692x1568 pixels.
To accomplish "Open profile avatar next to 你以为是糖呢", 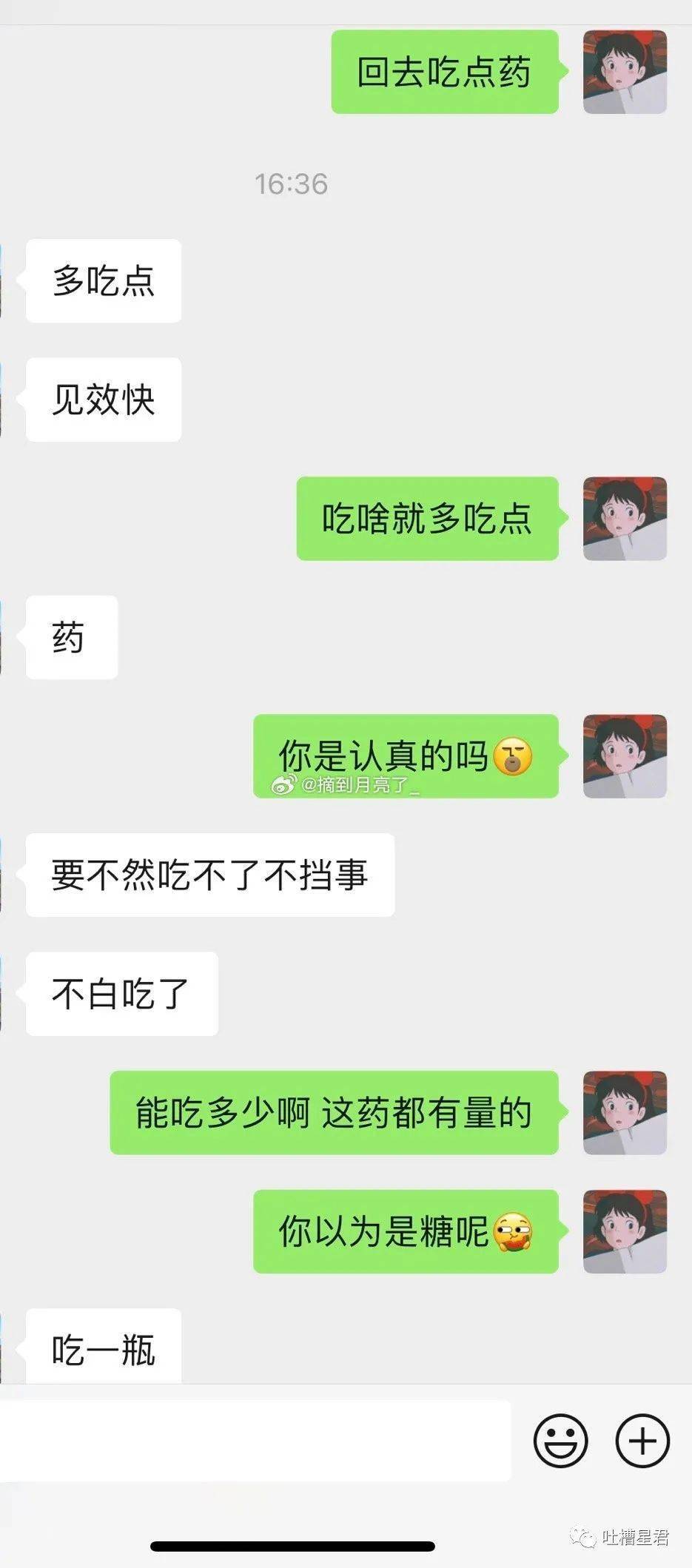I will [x=625, y=1231].
